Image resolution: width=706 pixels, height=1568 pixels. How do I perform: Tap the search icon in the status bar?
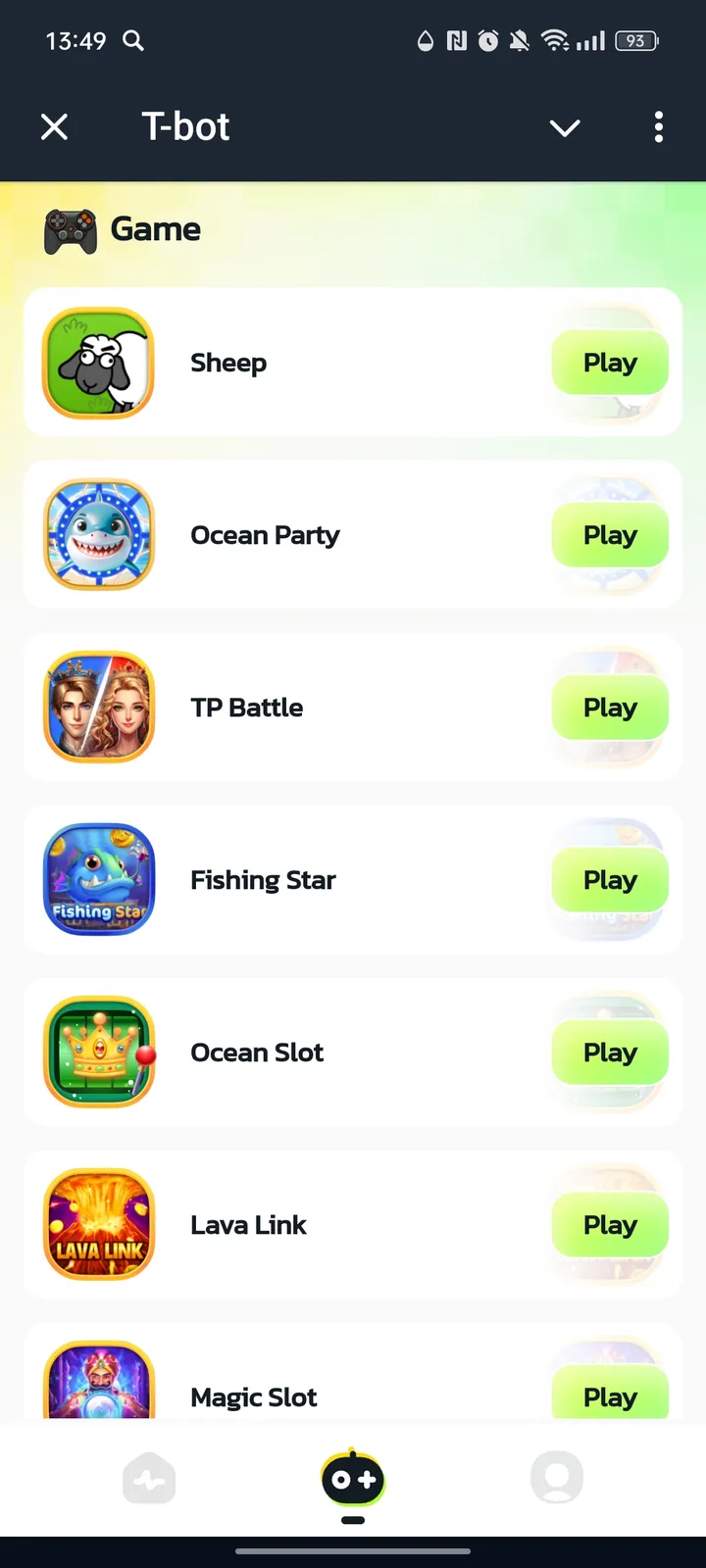point(133,41)
